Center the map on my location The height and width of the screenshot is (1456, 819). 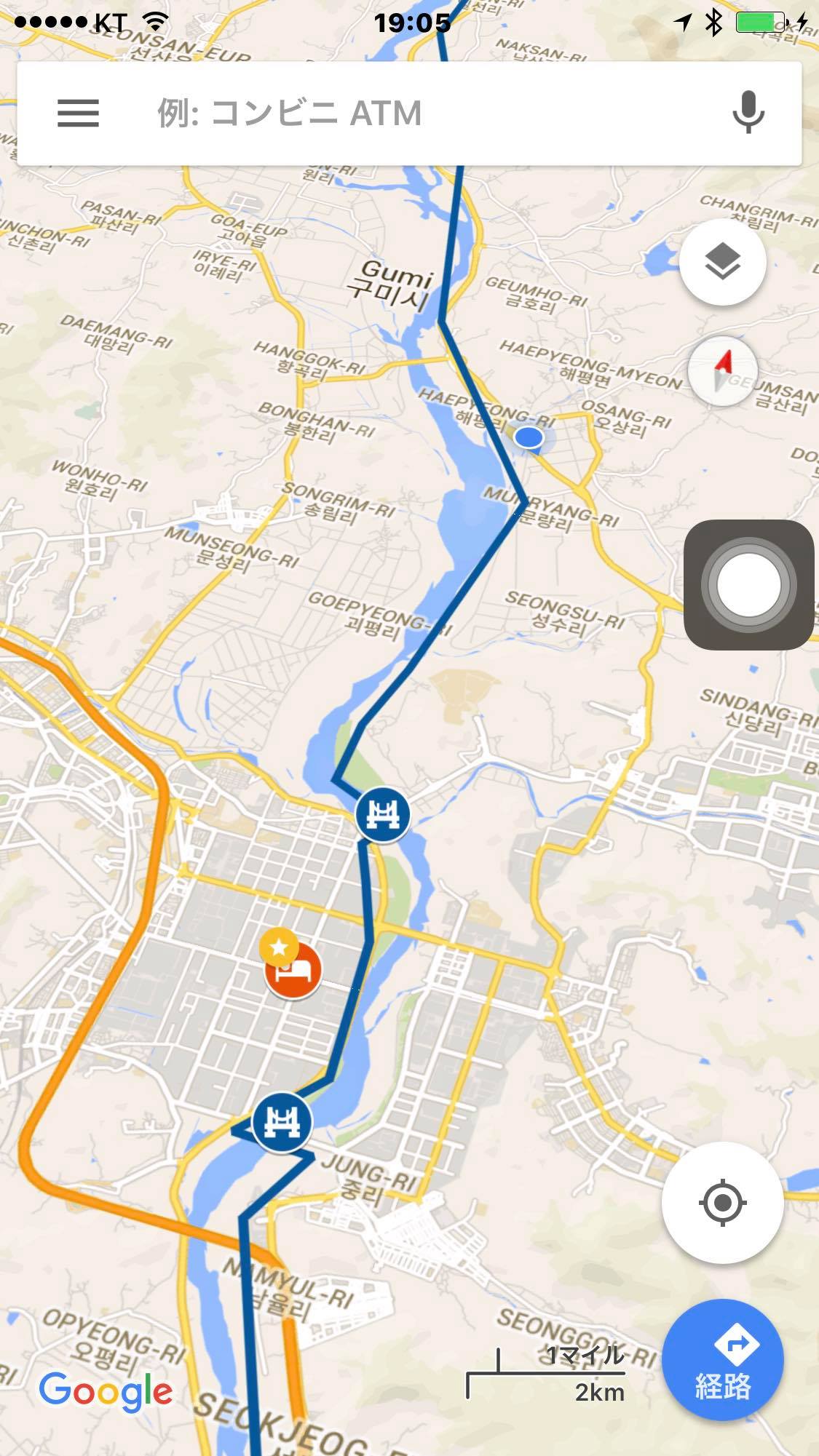[722, 1202]
